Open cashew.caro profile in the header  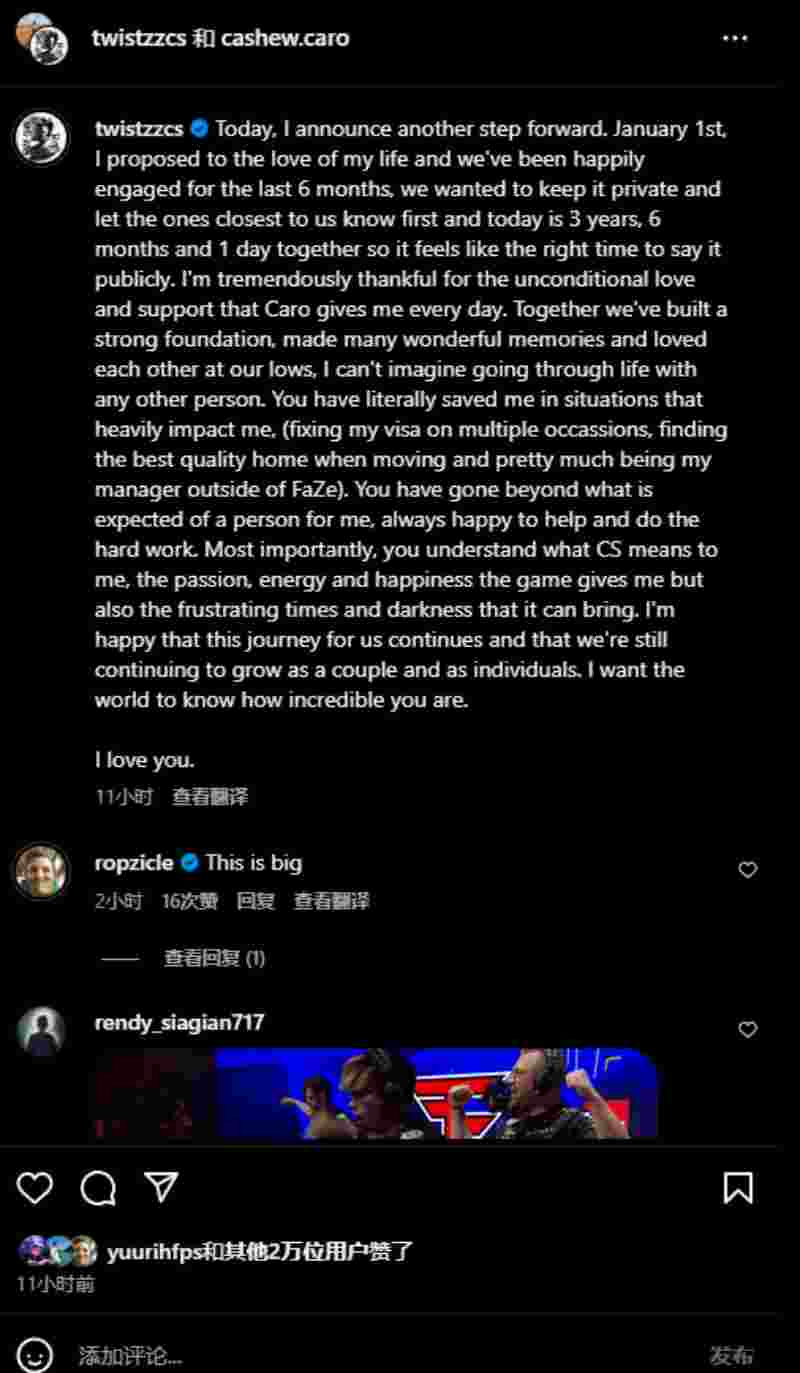click(285, 39)
